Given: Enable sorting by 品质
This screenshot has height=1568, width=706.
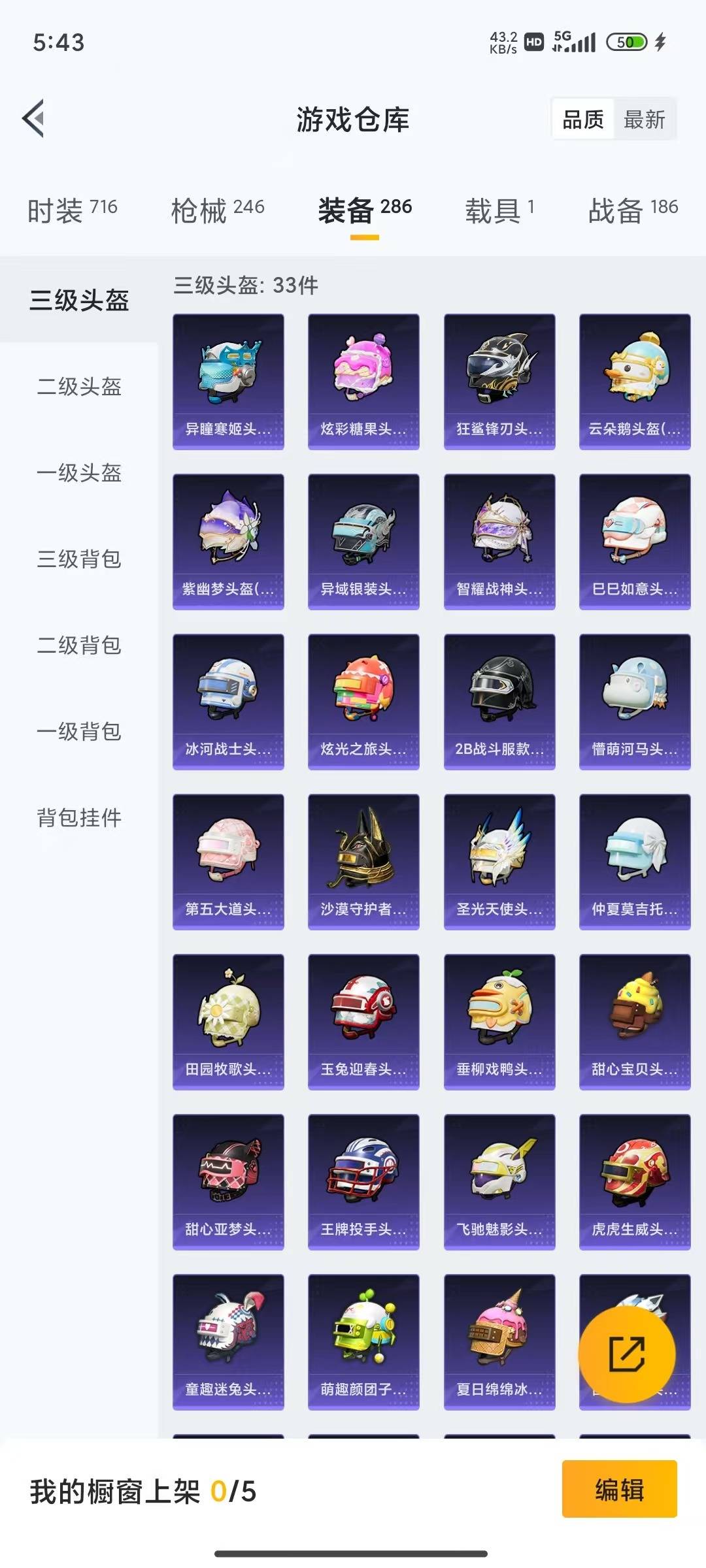Looking at the screenshot, I should tap(584, 120).
